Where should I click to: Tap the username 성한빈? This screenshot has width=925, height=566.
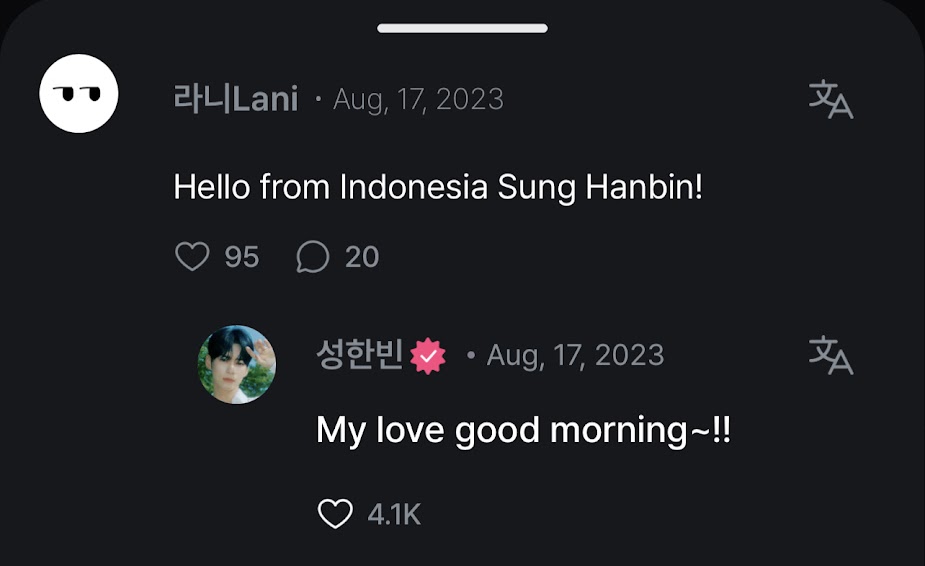(x=359, y=355)
